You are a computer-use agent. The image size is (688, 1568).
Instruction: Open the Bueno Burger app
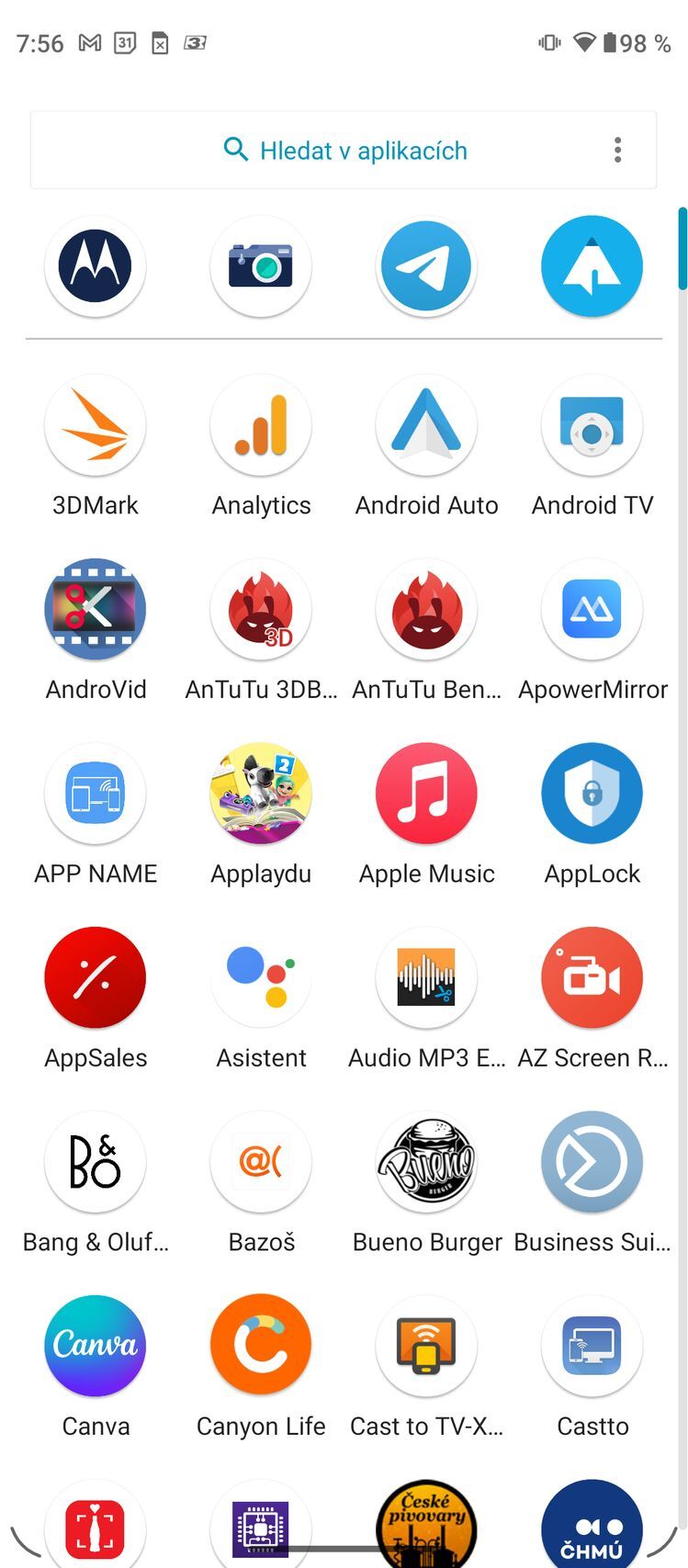[426, 1161]
